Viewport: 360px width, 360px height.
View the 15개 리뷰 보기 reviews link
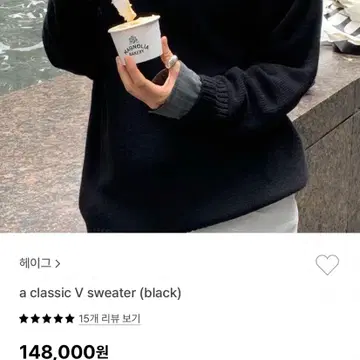click(x=110, y=319)
